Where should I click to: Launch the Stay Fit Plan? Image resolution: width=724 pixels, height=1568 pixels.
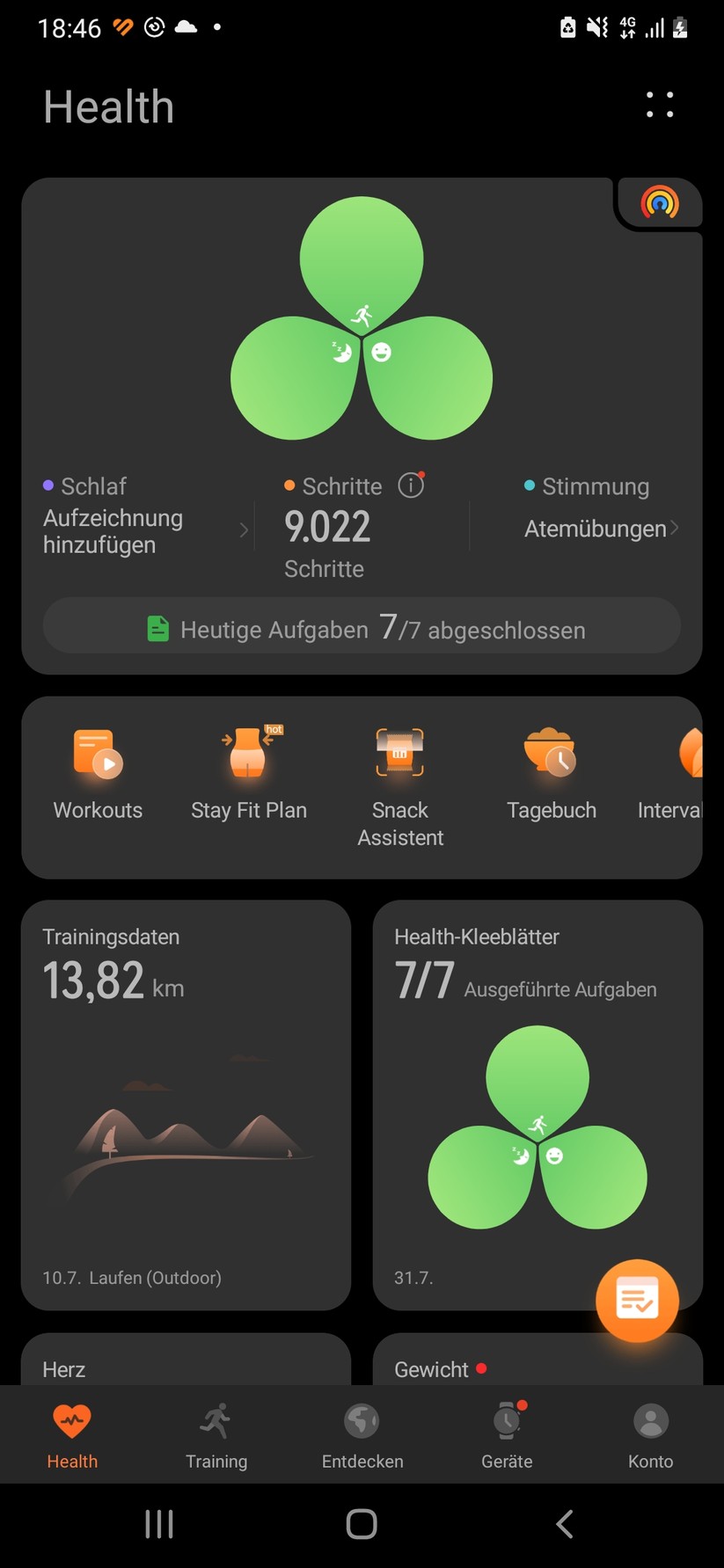249,774
